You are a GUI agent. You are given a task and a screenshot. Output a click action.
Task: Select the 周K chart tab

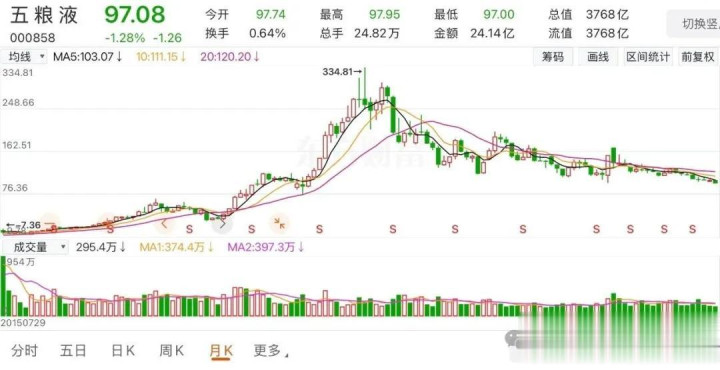(171, 351)
